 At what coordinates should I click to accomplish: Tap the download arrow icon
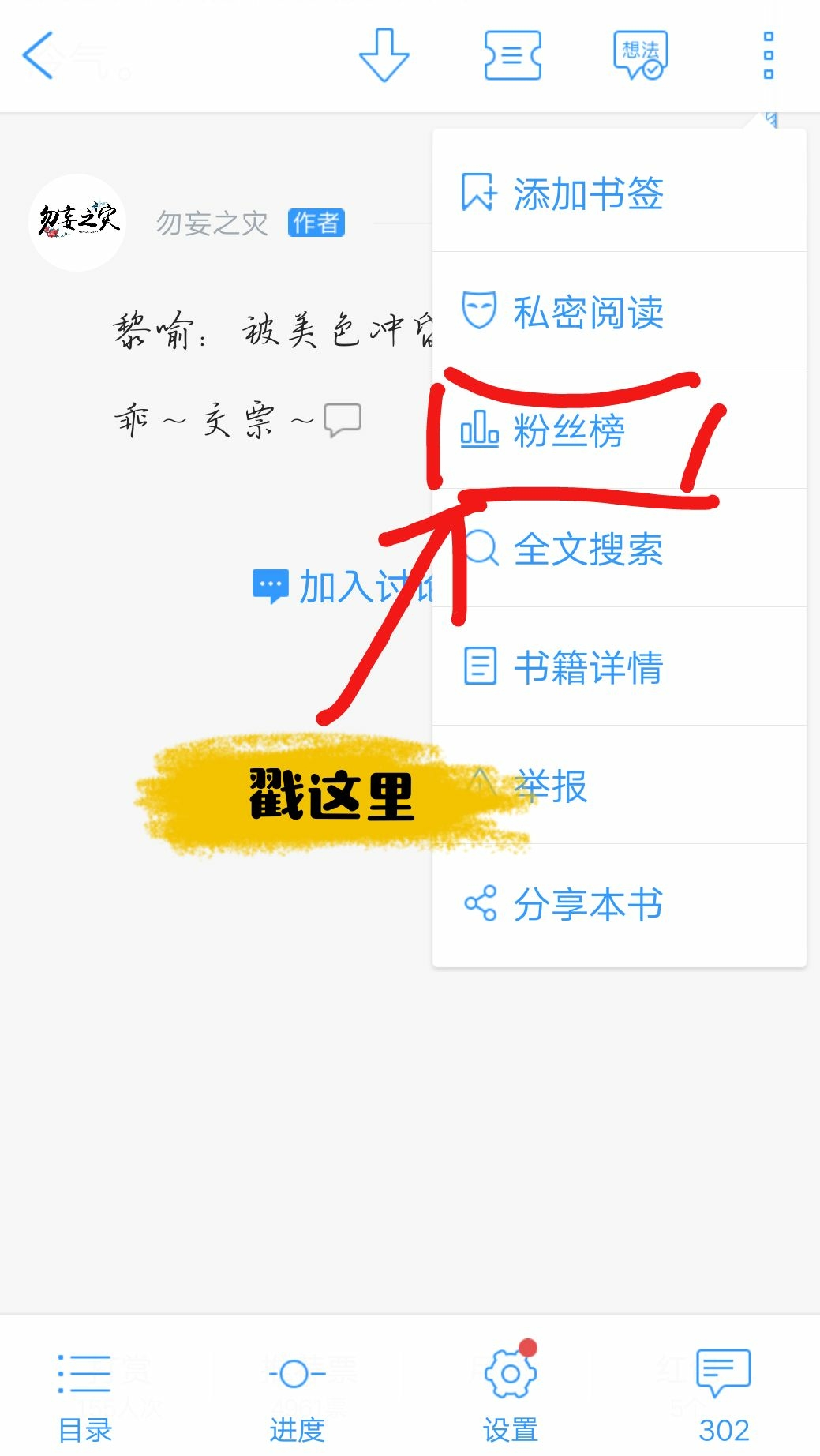pos(384,55)
